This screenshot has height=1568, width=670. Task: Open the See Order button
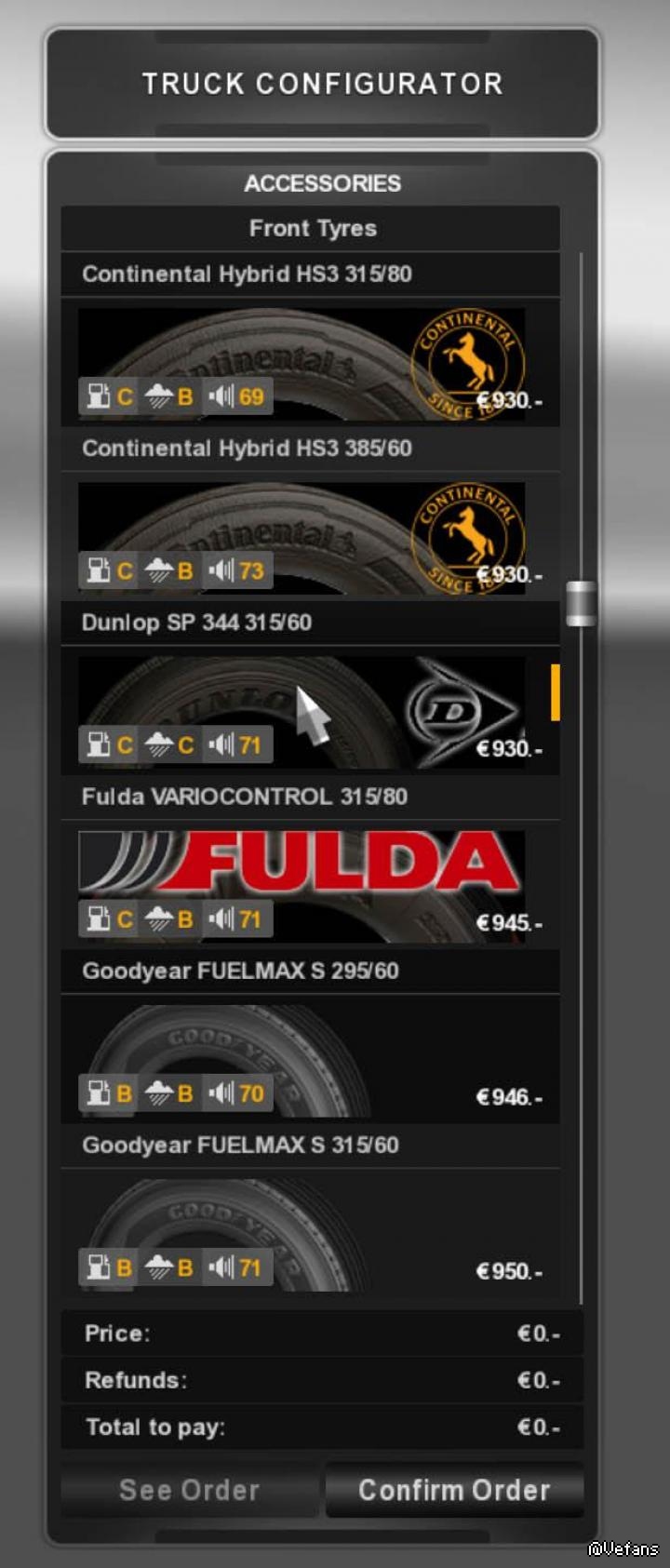(x=190, y=1490)
